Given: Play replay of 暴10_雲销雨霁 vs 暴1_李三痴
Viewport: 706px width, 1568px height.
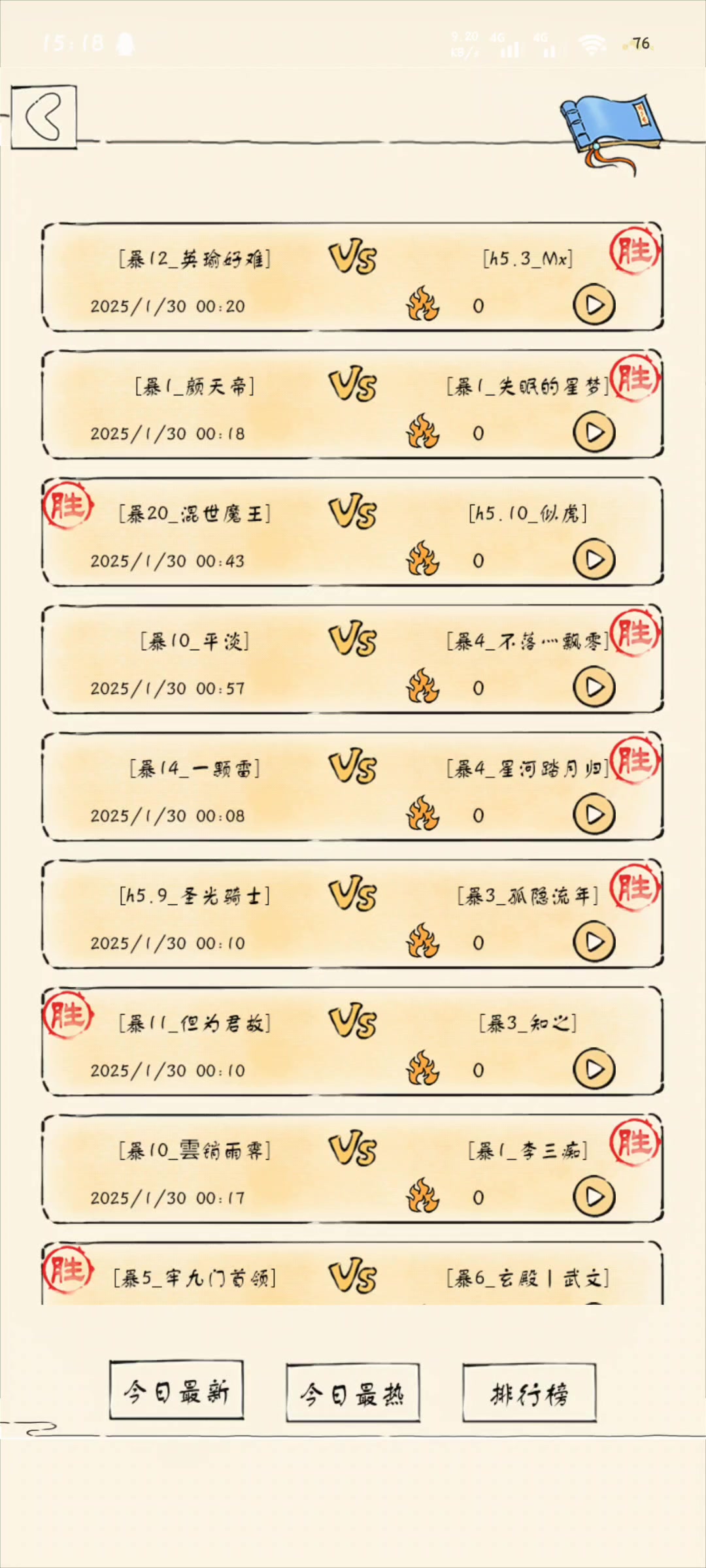Looking at the screenshot, I should [x=594, y=1197].
